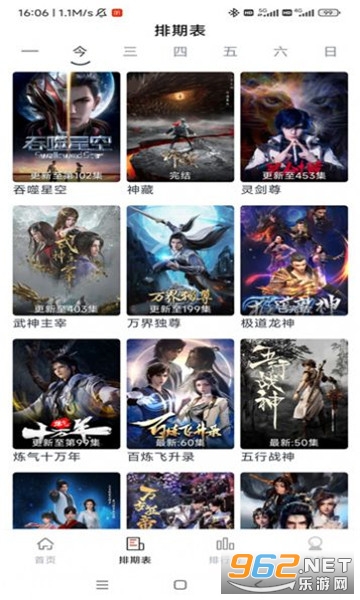
Task: Open the 五 (Friday) schedule tab
Action: (x=230, y=51)
